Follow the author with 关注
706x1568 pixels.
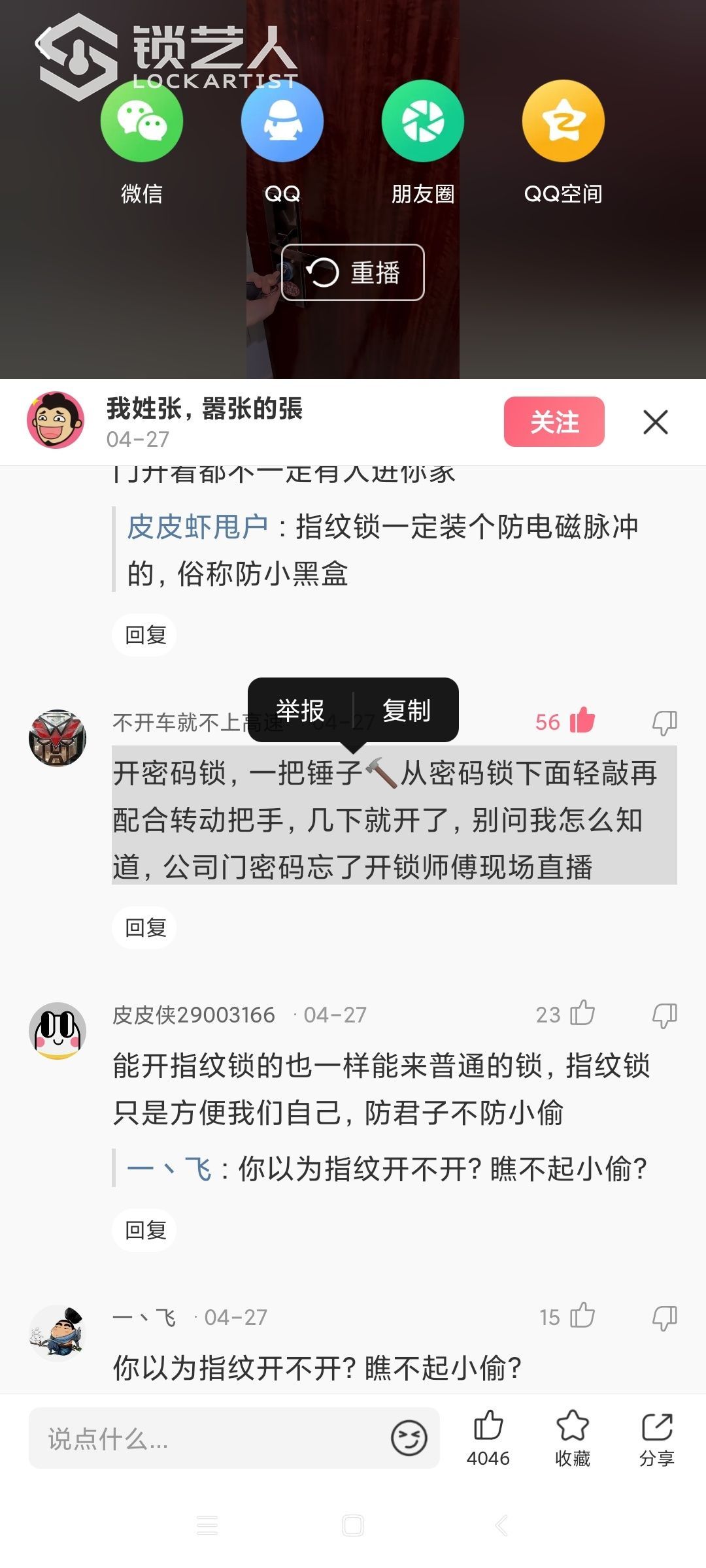554,422
